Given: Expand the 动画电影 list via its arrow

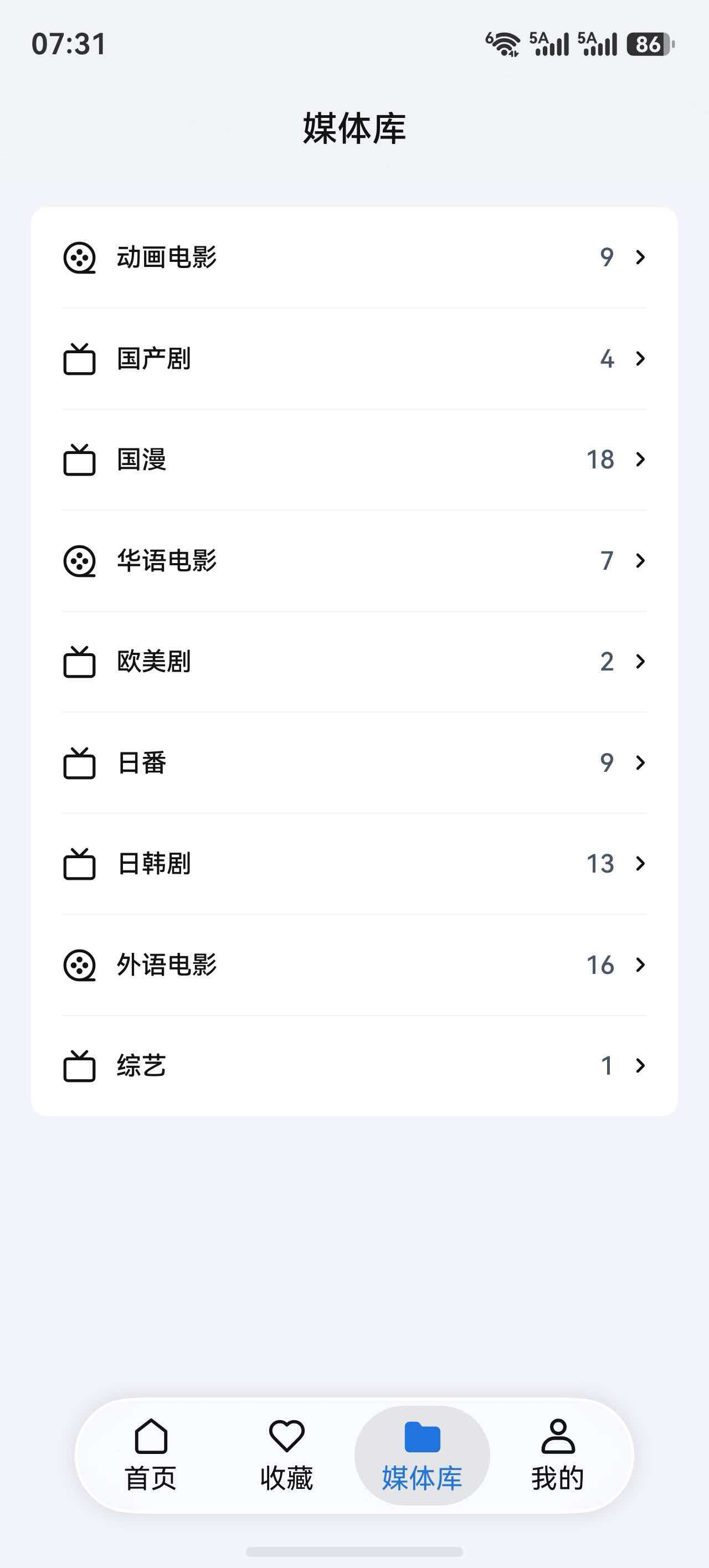Looking at the screenshot, I should 640,258.
